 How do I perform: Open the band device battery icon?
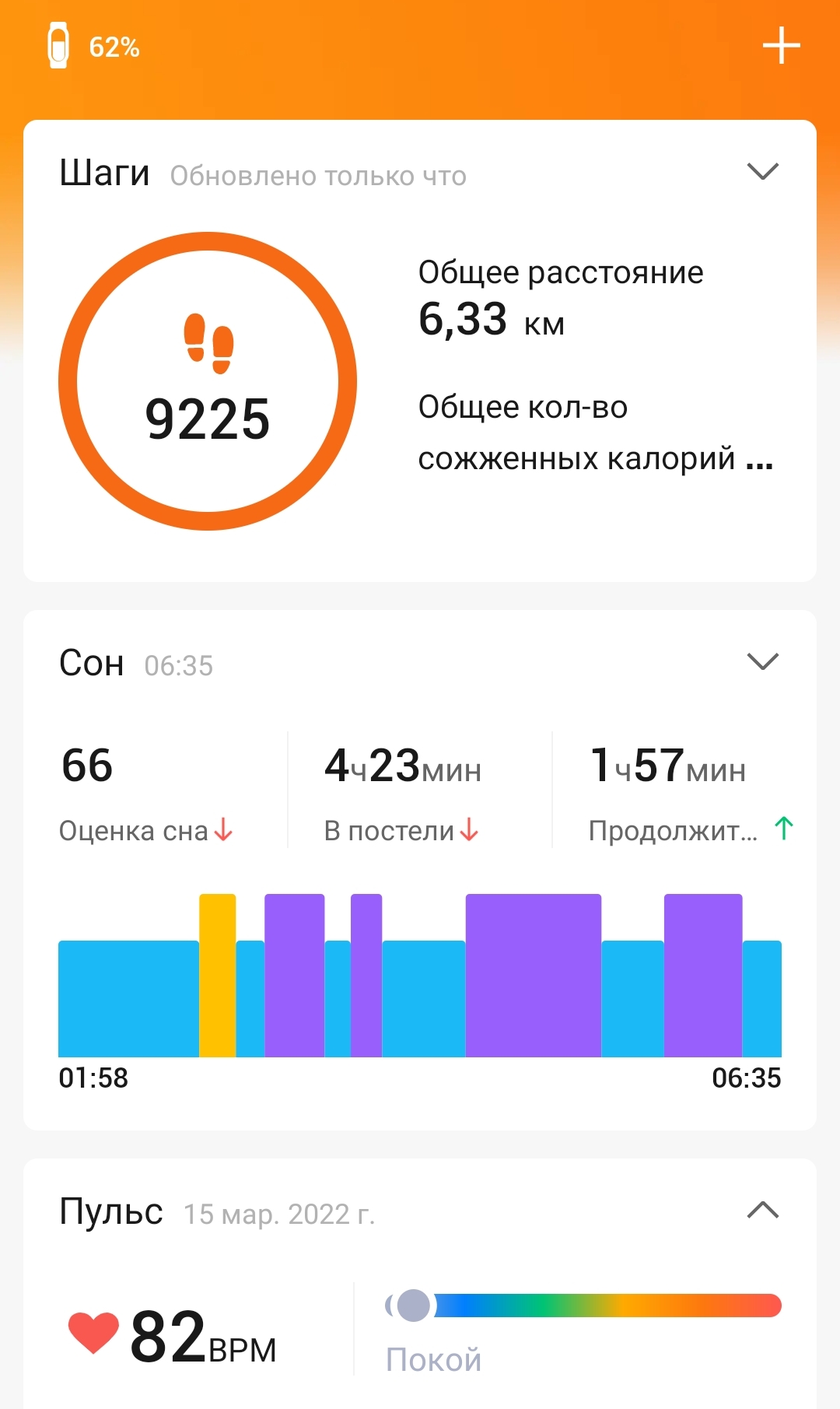click(x=58, y=46)
